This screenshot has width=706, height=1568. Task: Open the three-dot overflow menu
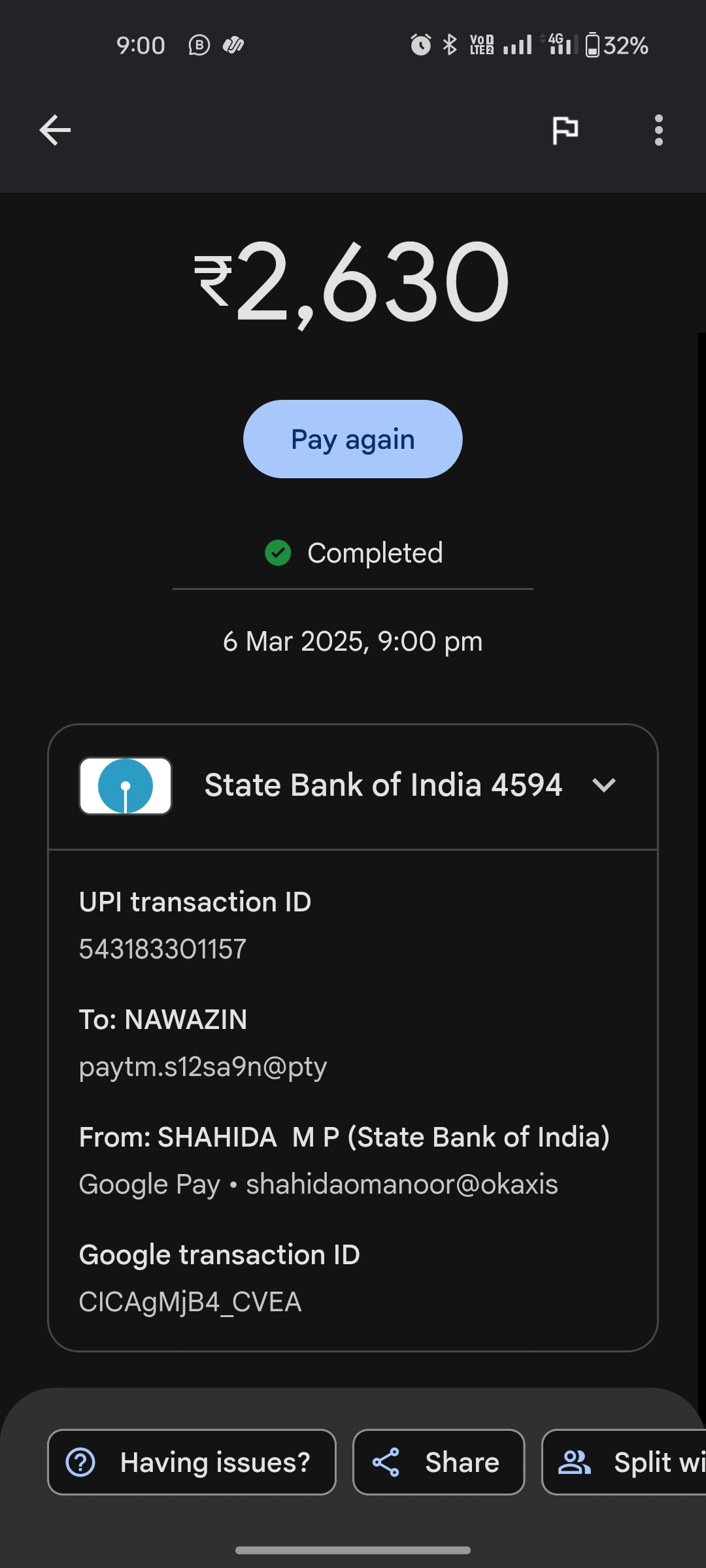658,130
